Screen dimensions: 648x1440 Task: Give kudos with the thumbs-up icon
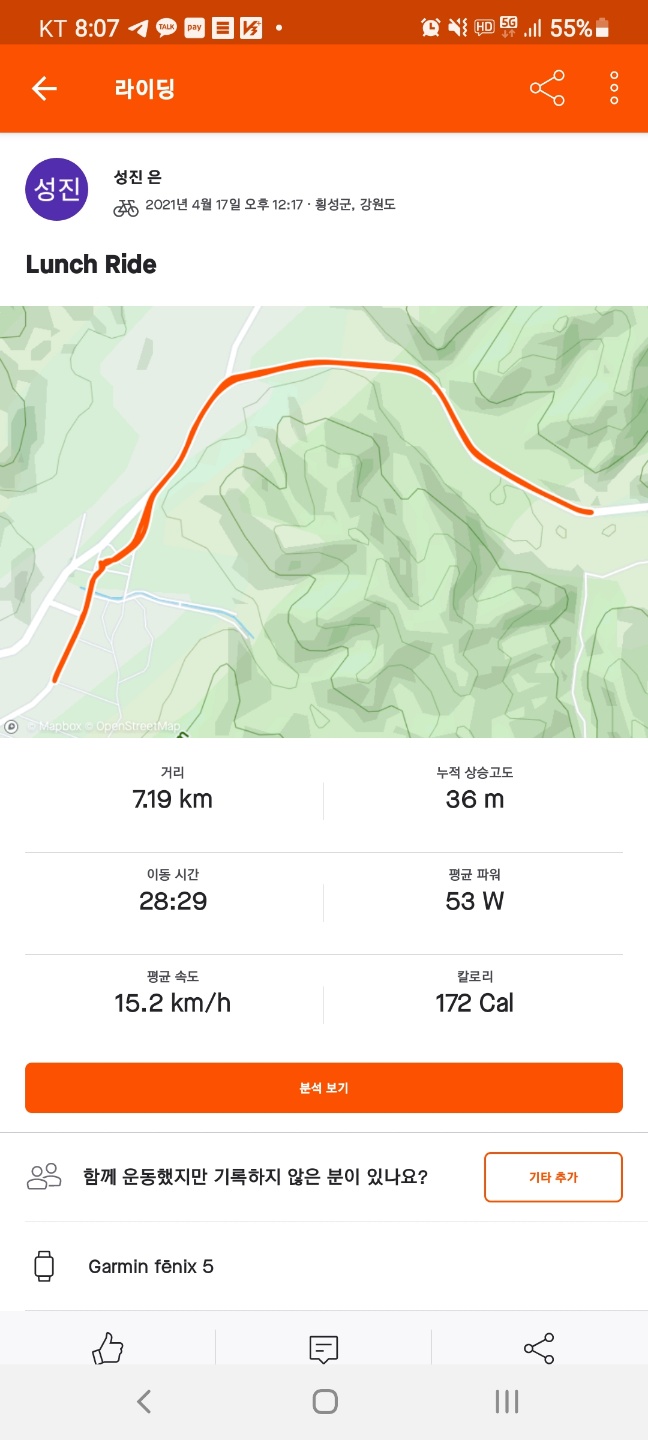point(108,1349)
